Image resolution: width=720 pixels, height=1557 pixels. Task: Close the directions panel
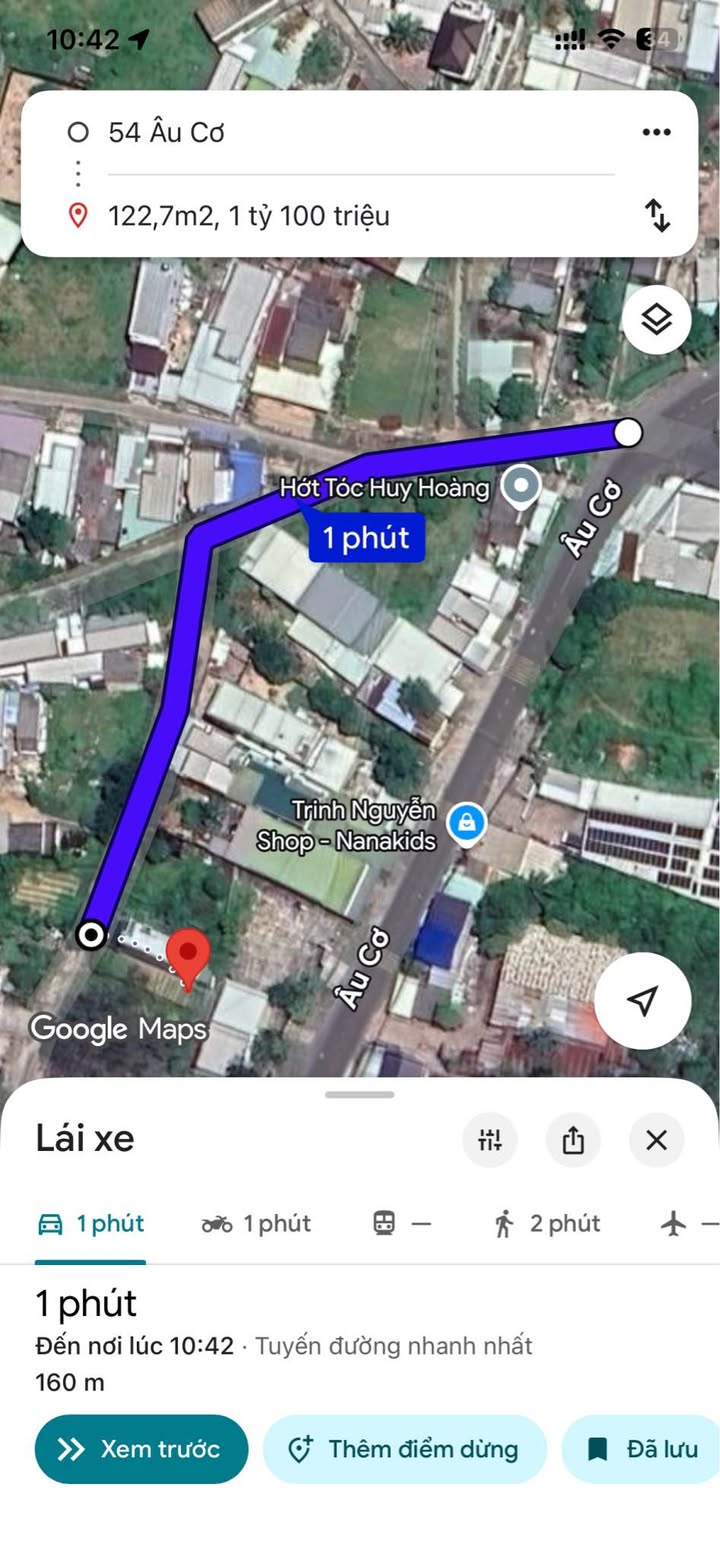[x=656, y=1140]
